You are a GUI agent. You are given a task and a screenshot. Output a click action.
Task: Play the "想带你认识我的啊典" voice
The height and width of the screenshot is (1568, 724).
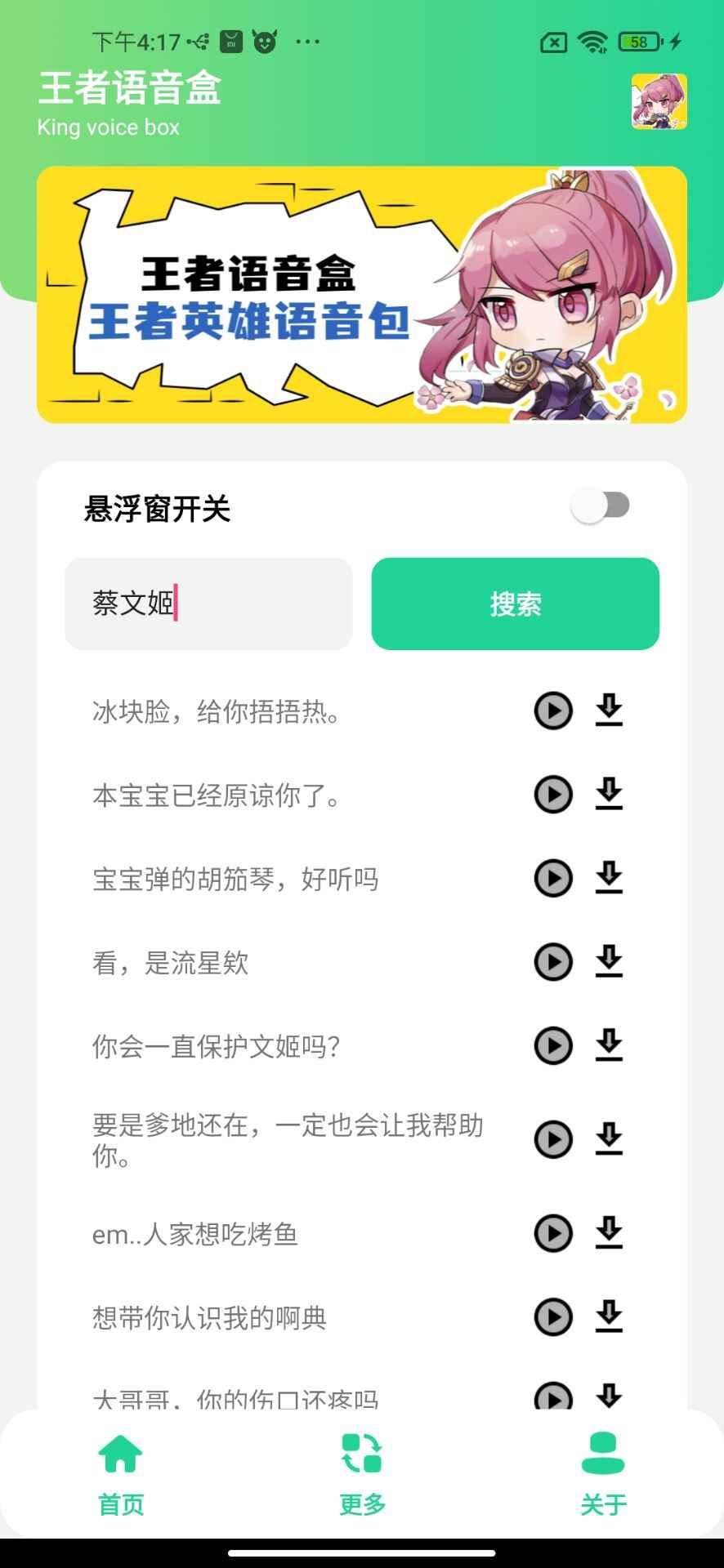(553, 1317)
